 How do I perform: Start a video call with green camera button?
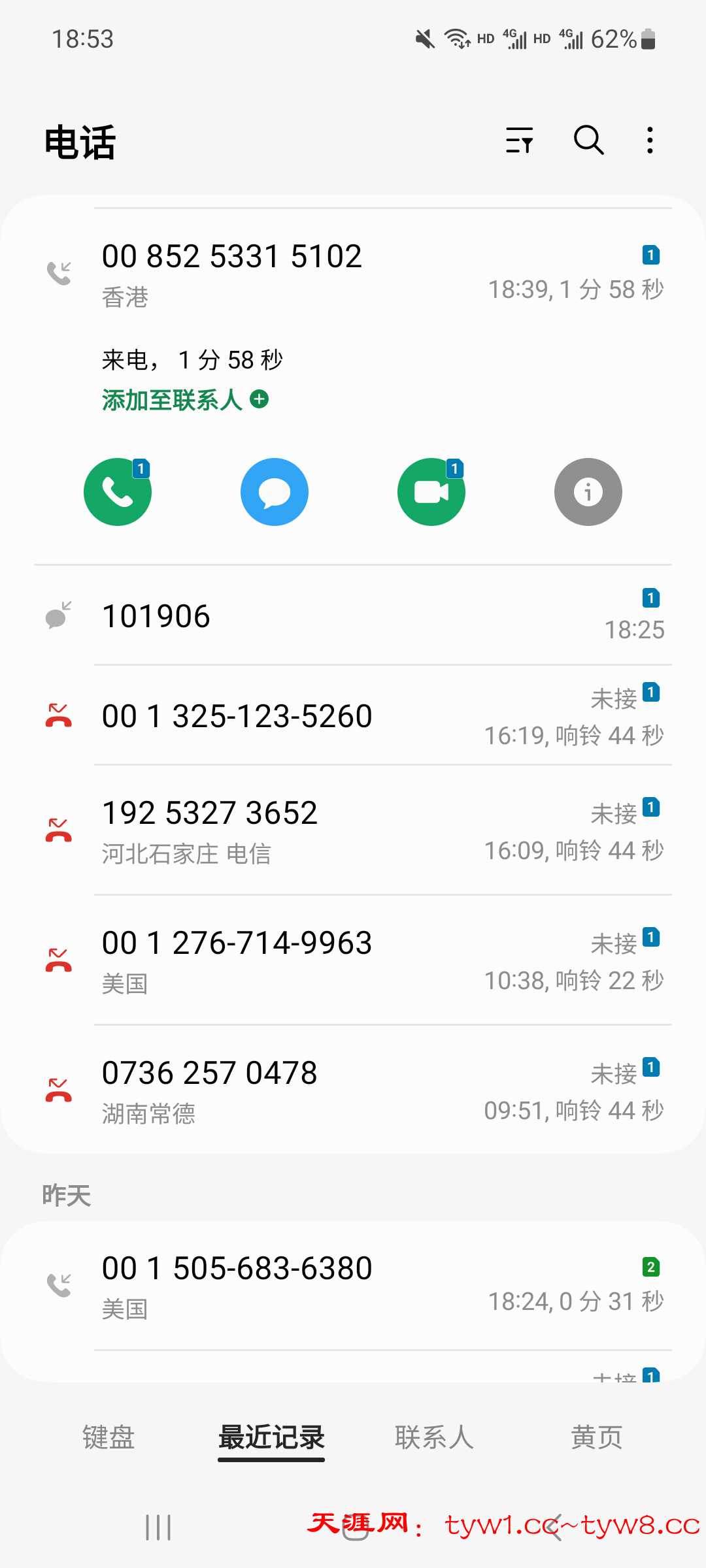(431, 492)
